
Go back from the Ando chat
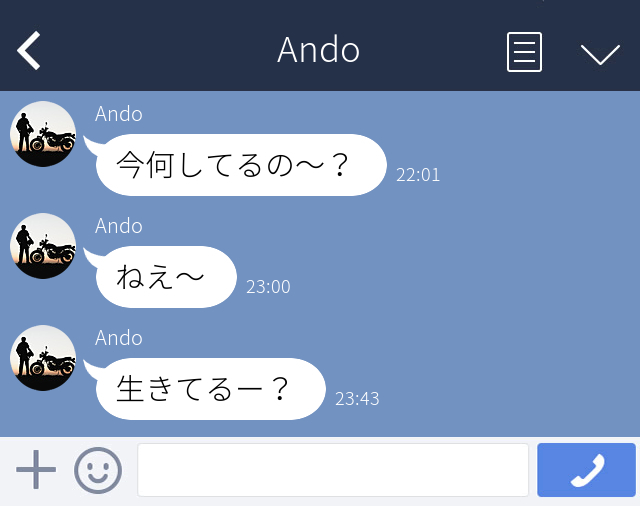tap(29, 51)
